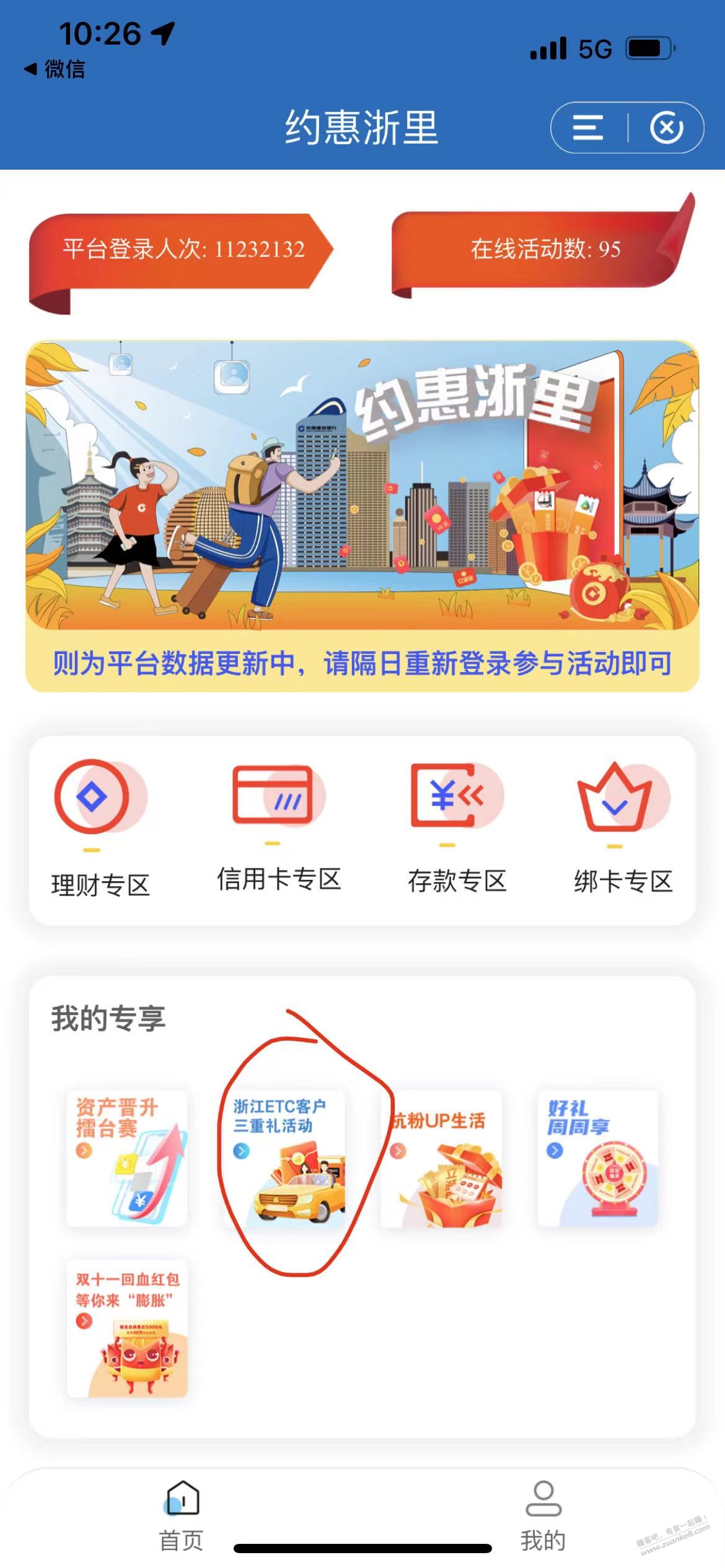Open the 好礼周周享 card
Image resolution: width=725 pixels, height=1568 pixels.
pyautogui.click(x=597, y=1158)
